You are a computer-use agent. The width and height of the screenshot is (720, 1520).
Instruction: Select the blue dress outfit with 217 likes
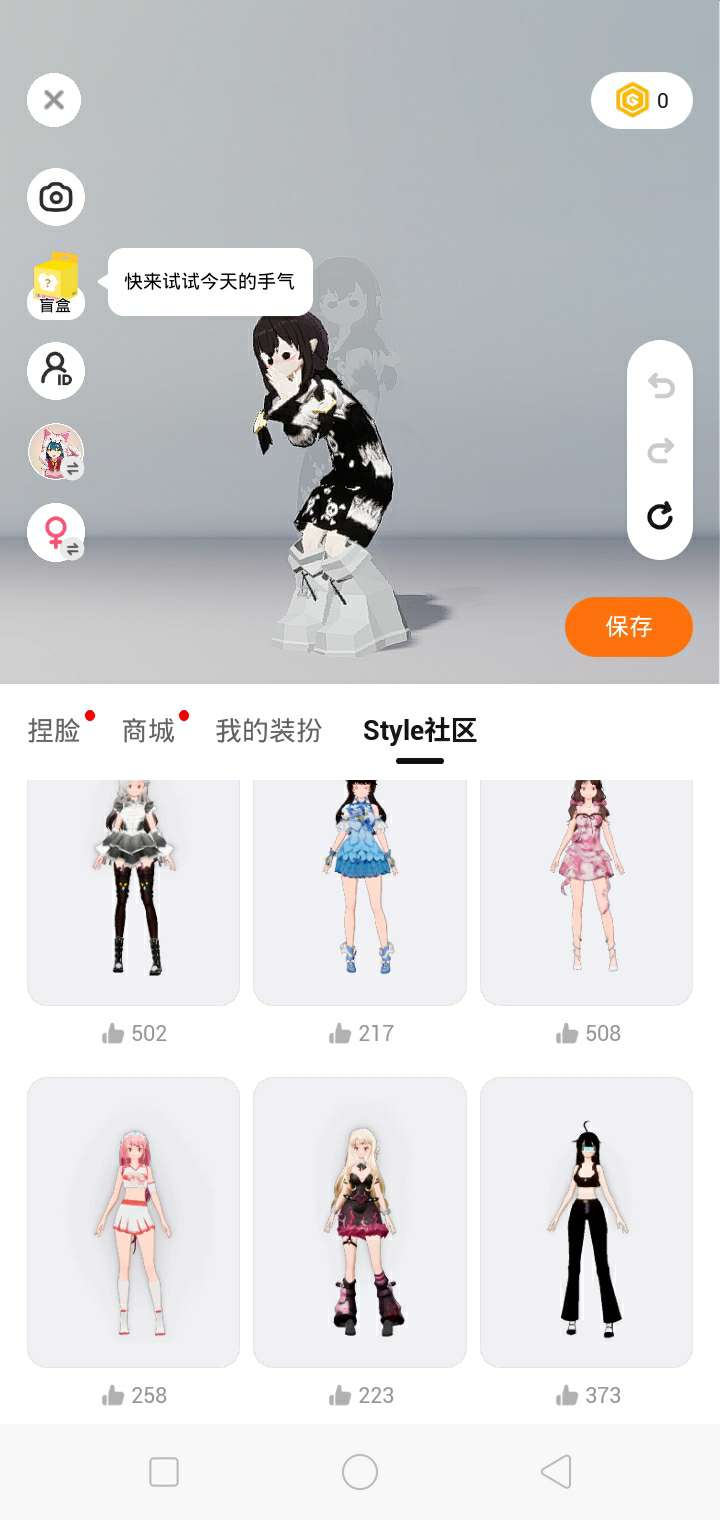click(x=360, y=892)
